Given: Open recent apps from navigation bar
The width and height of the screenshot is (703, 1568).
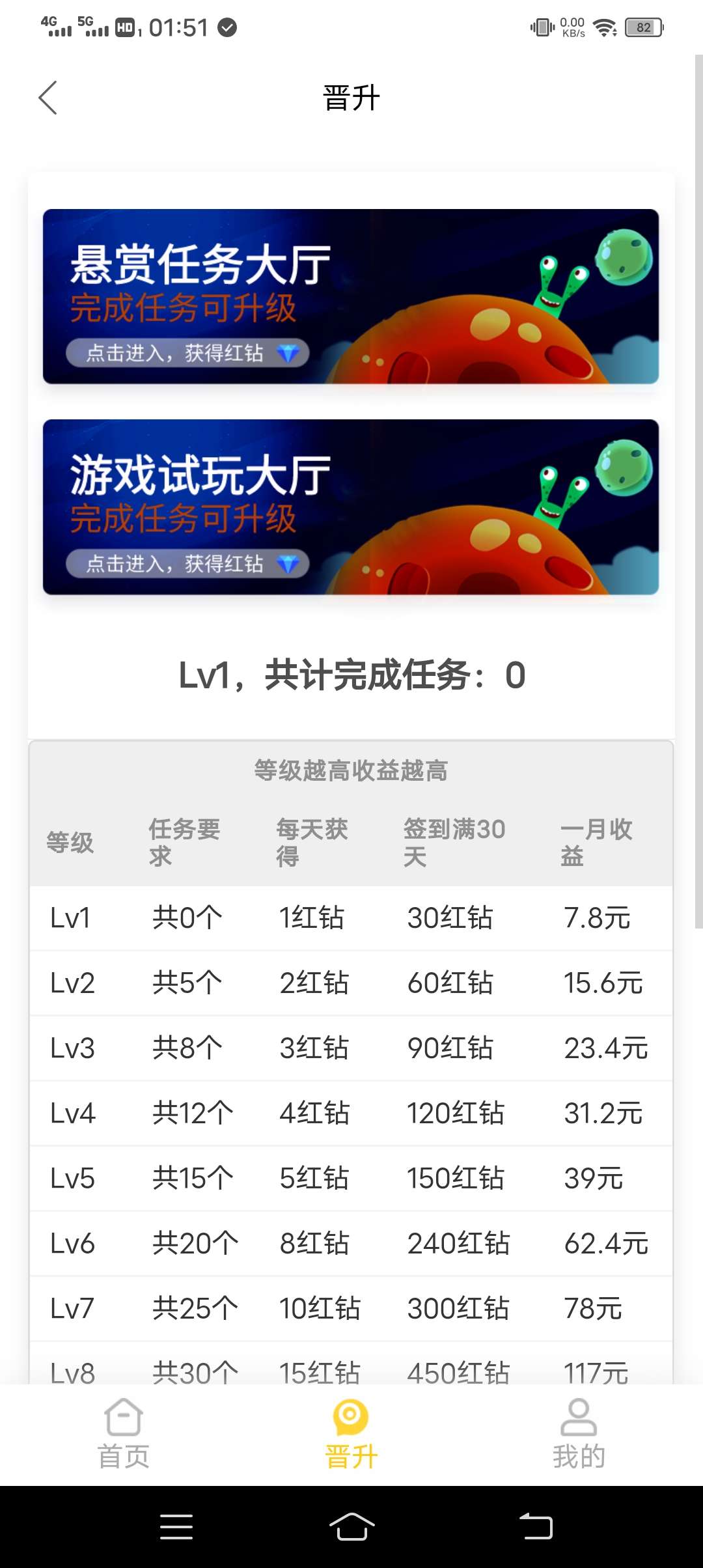Looking at the screenshot, I should tap(176, 1526).
